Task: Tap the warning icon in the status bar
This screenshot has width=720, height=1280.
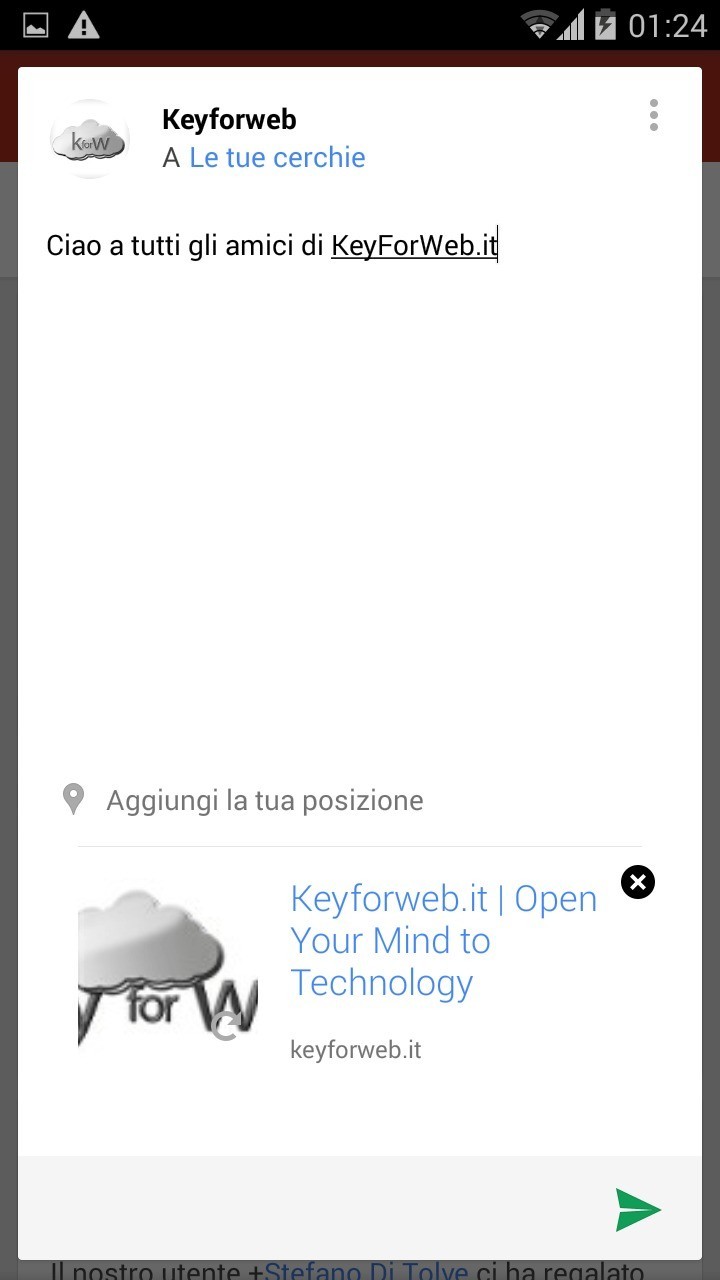Action: (x=84, y=25)
